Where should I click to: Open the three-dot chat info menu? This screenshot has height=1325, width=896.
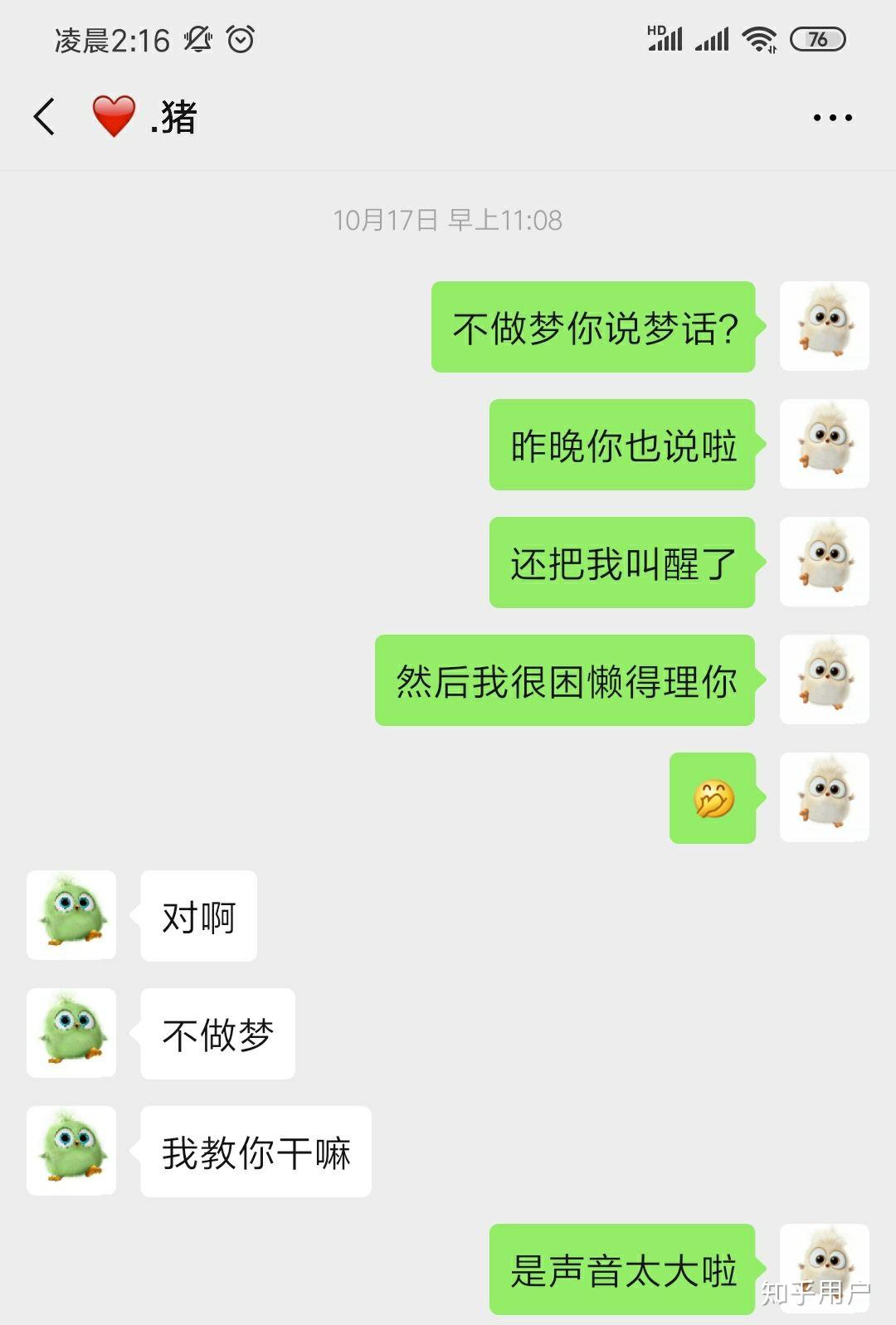click(832, 118)
